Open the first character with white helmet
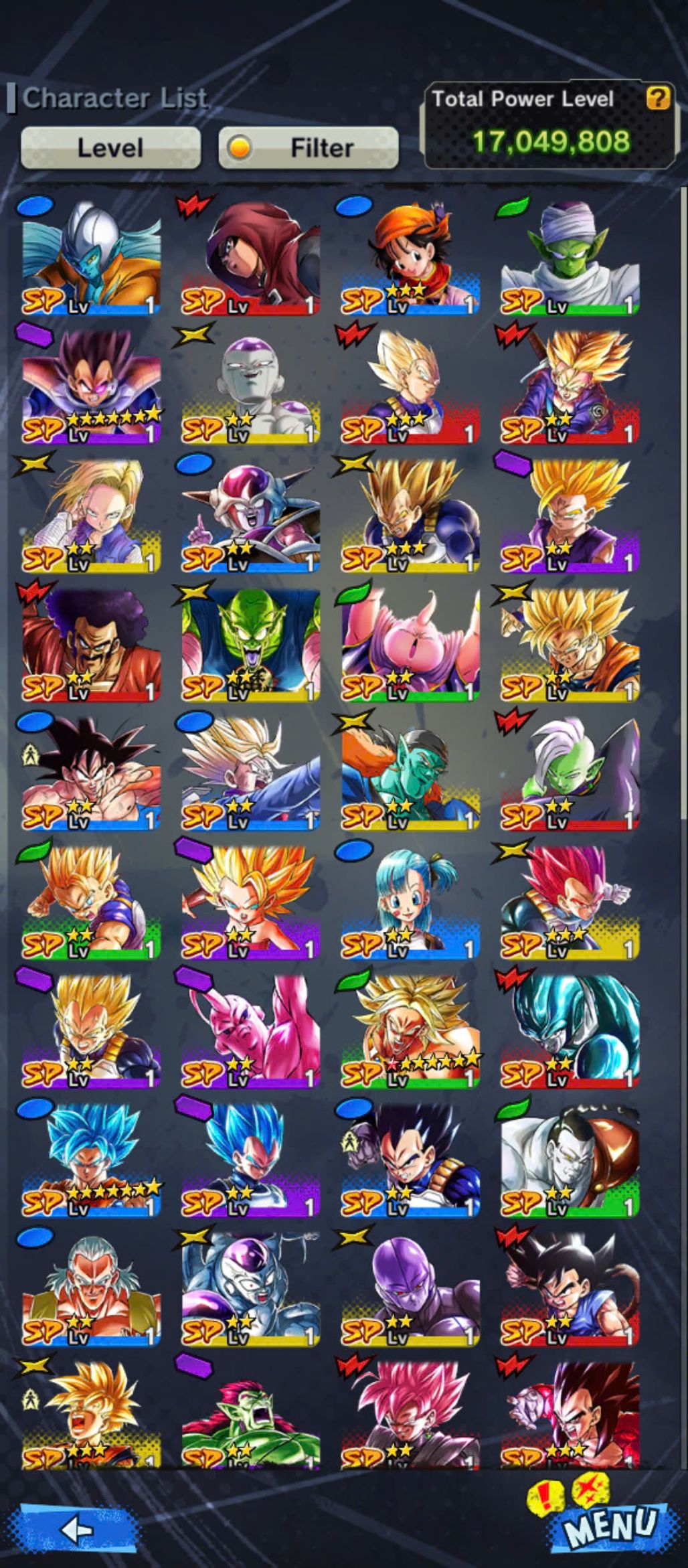 (91, 257)
